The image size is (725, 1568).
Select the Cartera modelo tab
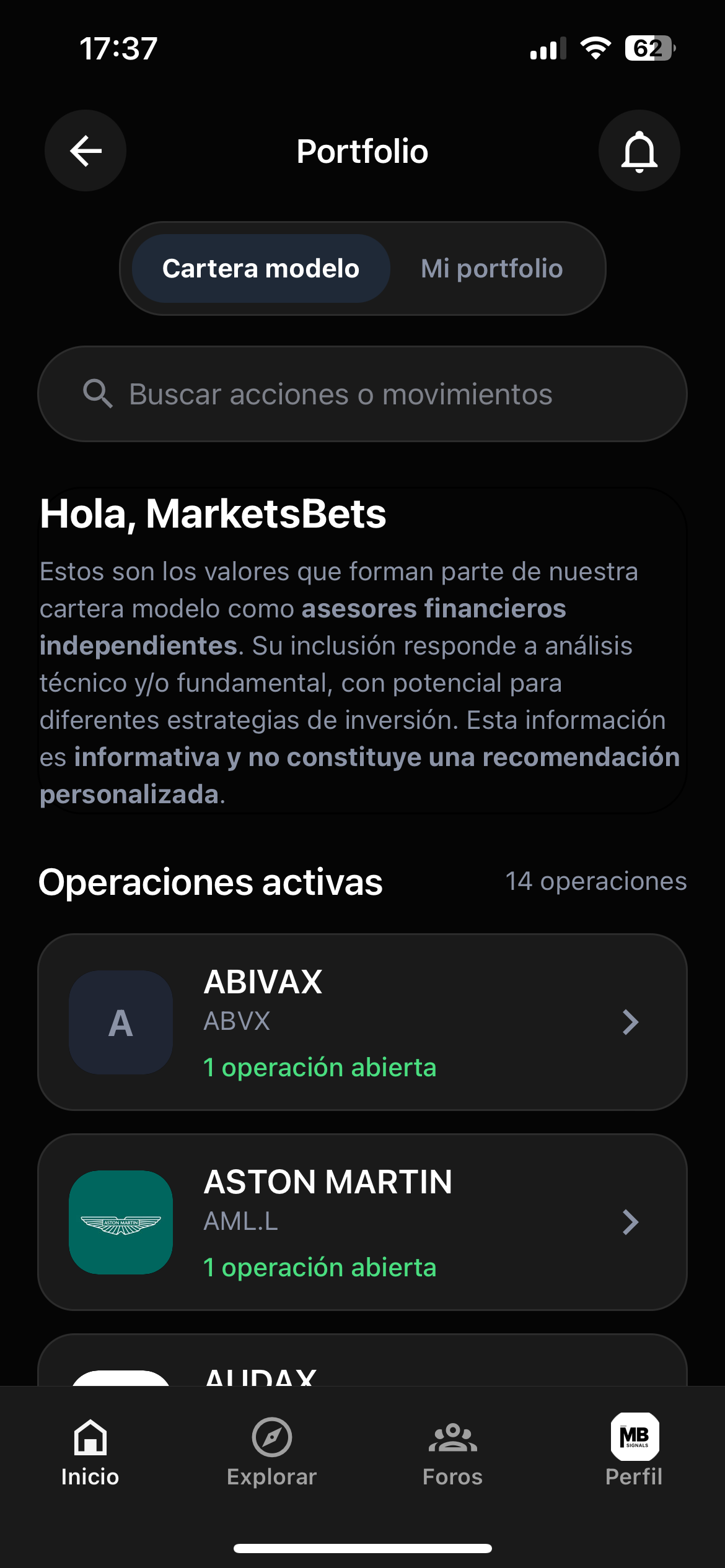(x=261, y=269)
